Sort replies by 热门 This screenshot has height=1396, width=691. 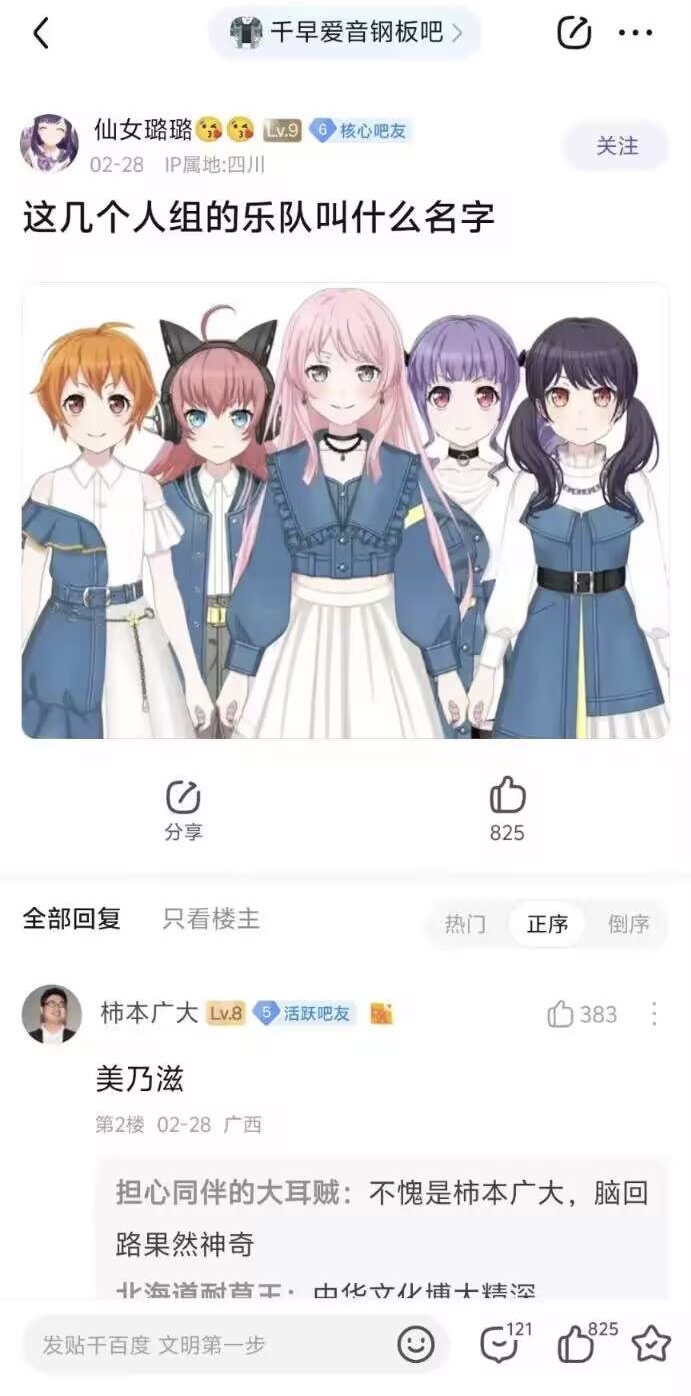(465, 923)
